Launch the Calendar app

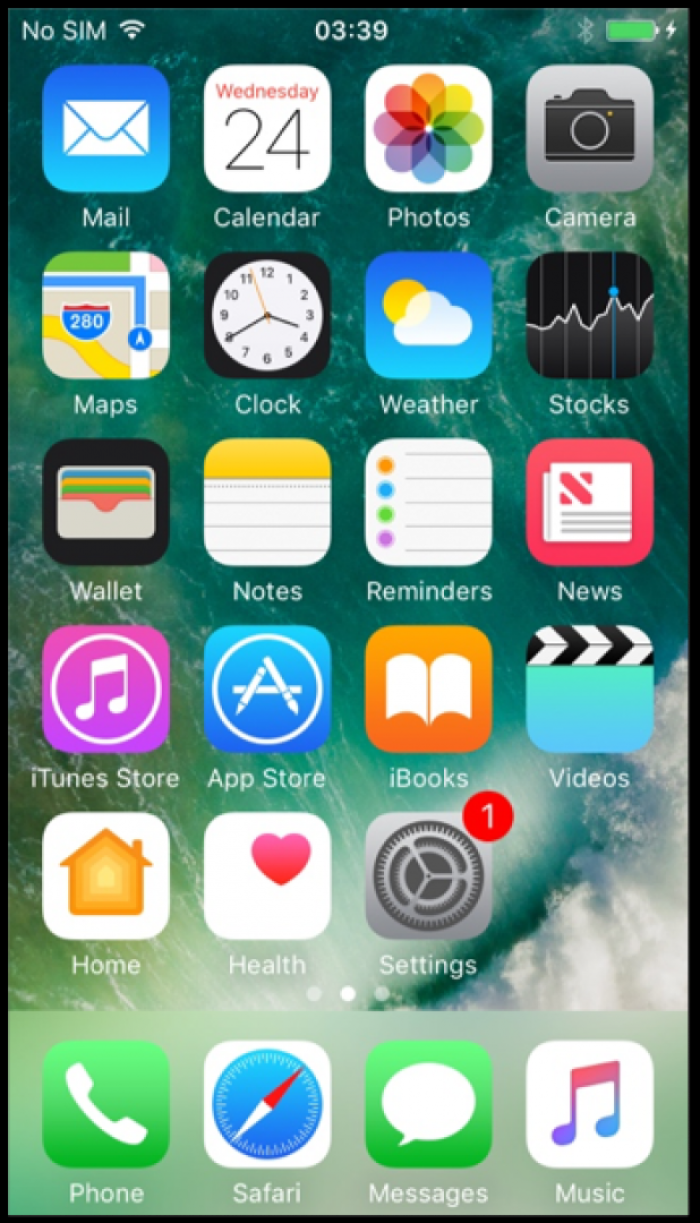click(x=267, y=129)
